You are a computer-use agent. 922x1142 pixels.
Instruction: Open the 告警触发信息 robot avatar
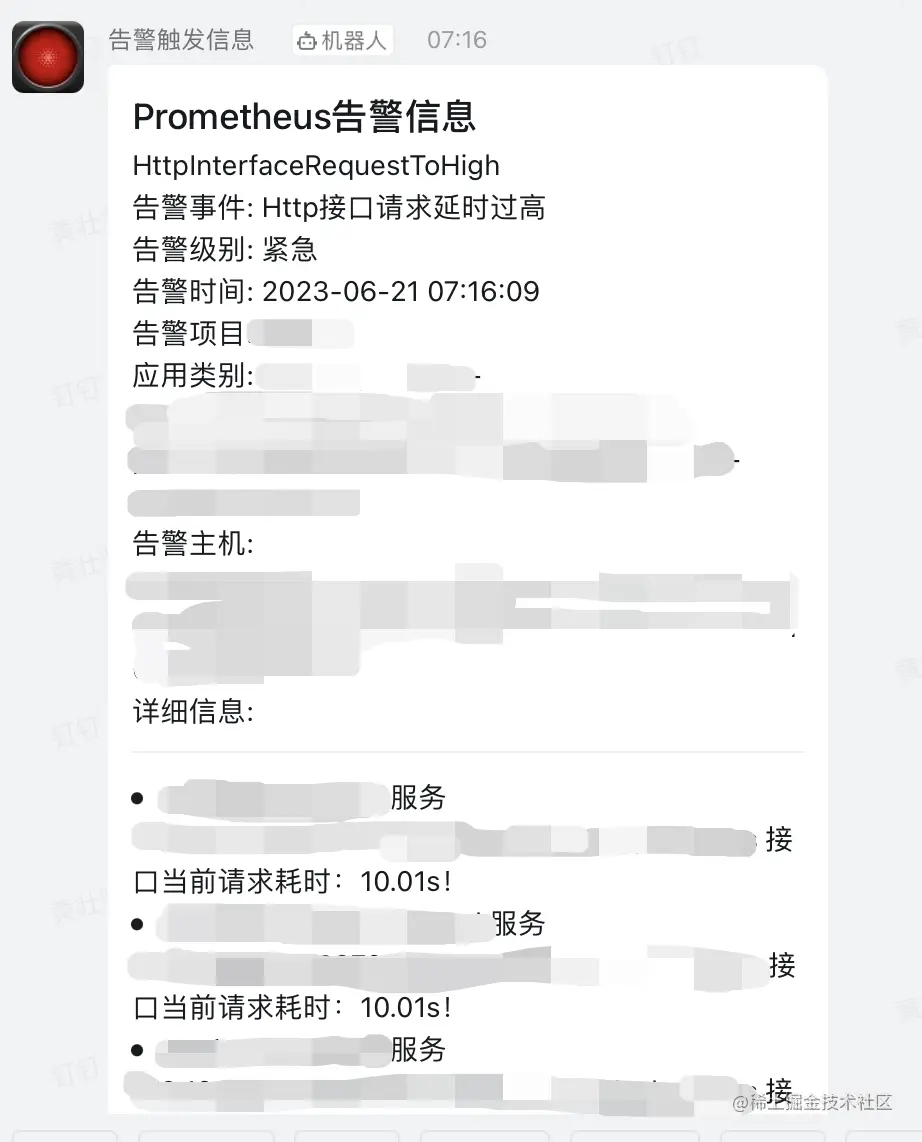click(x=48, y=57)
